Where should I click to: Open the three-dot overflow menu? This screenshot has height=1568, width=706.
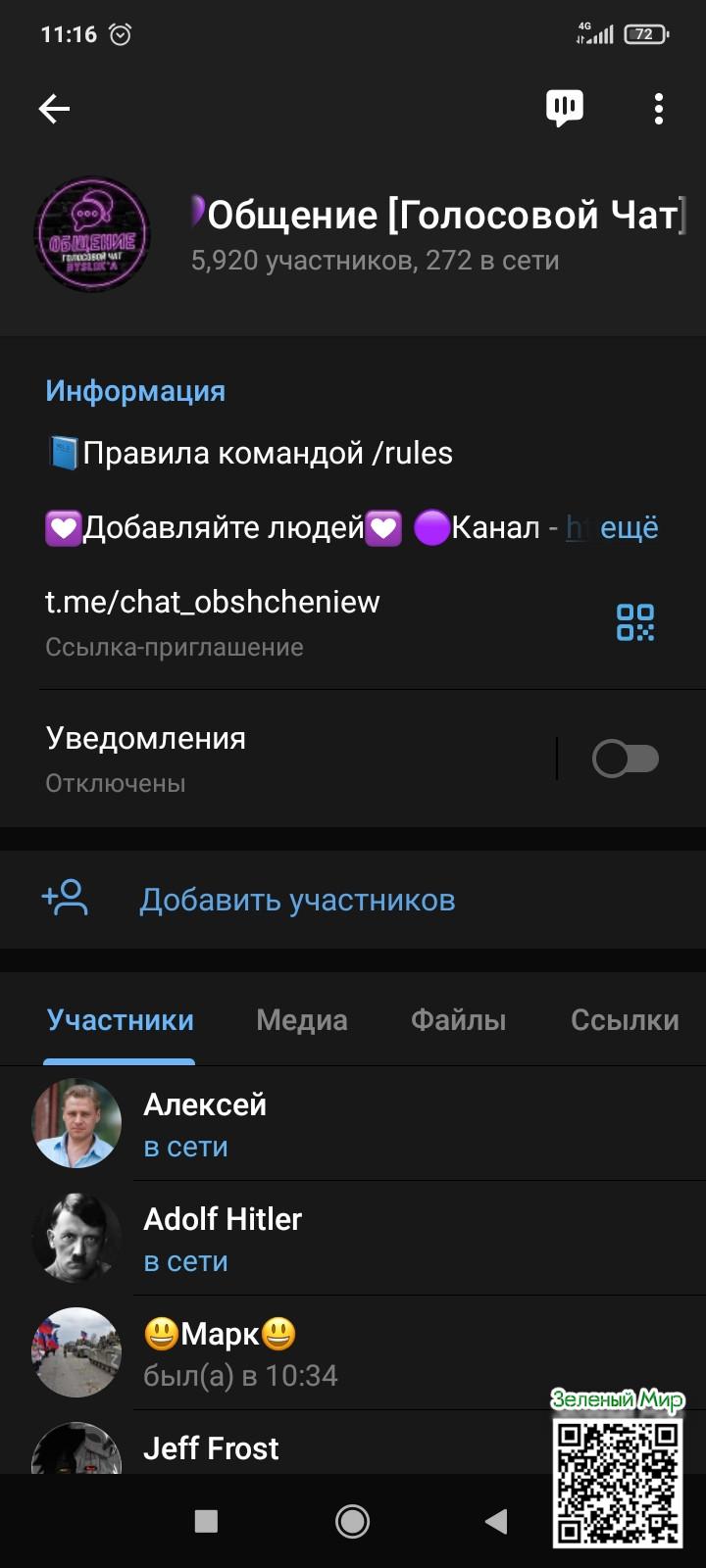[x=659, y=109]
